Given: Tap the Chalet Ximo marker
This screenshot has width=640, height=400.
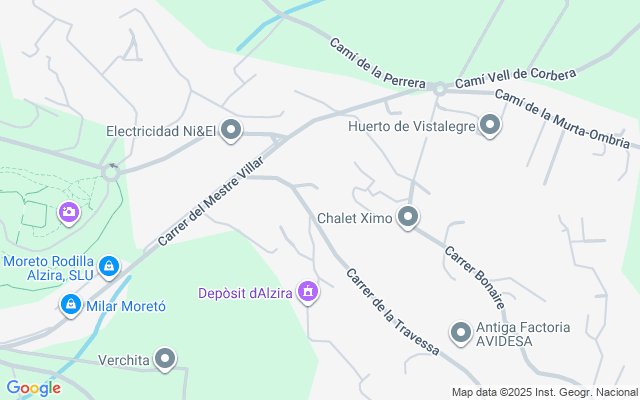Looking at the screenshot, I should point(408,217).
